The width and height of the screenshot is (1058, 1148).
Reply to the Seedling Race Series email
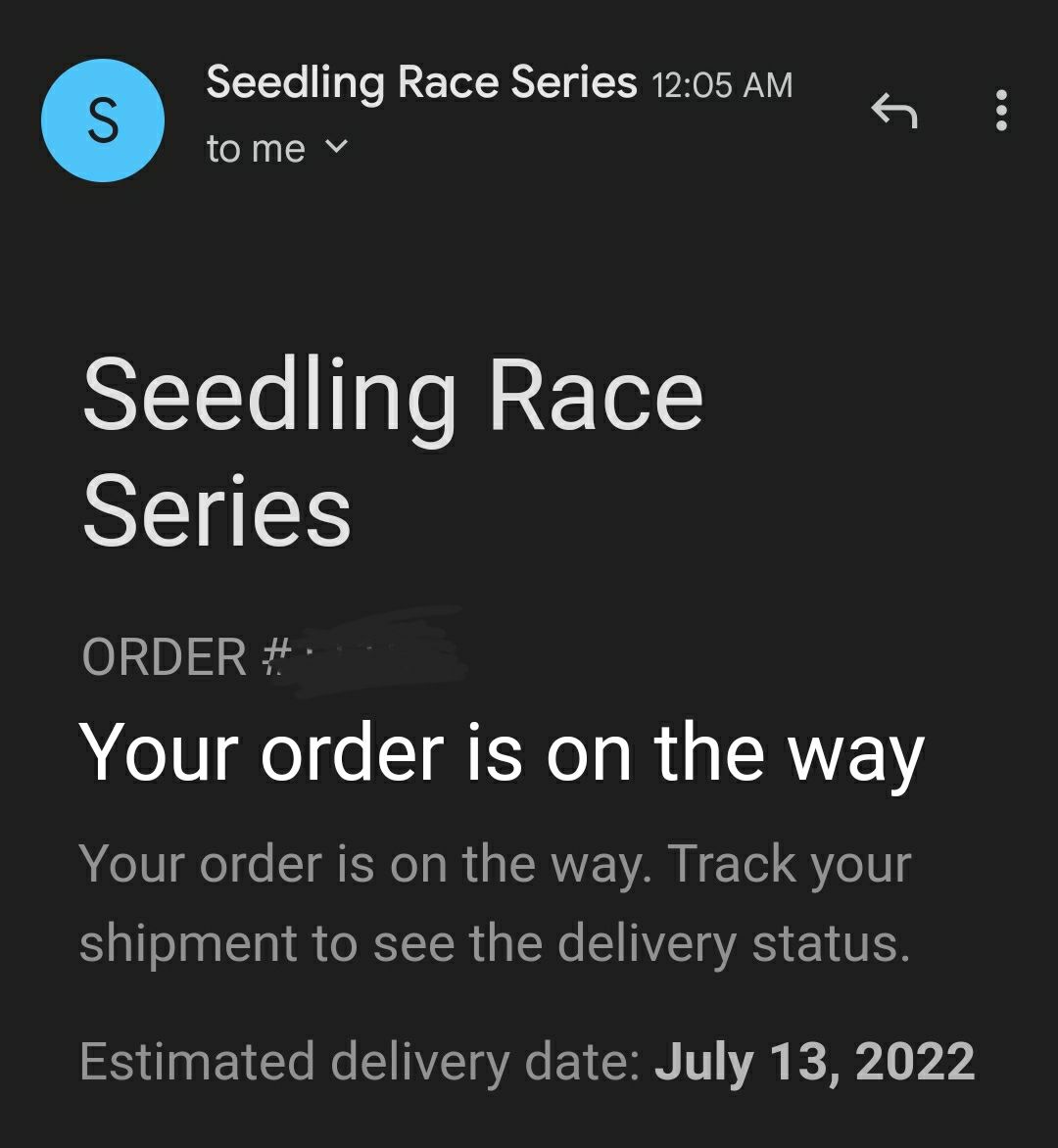(x=893, y=112)
